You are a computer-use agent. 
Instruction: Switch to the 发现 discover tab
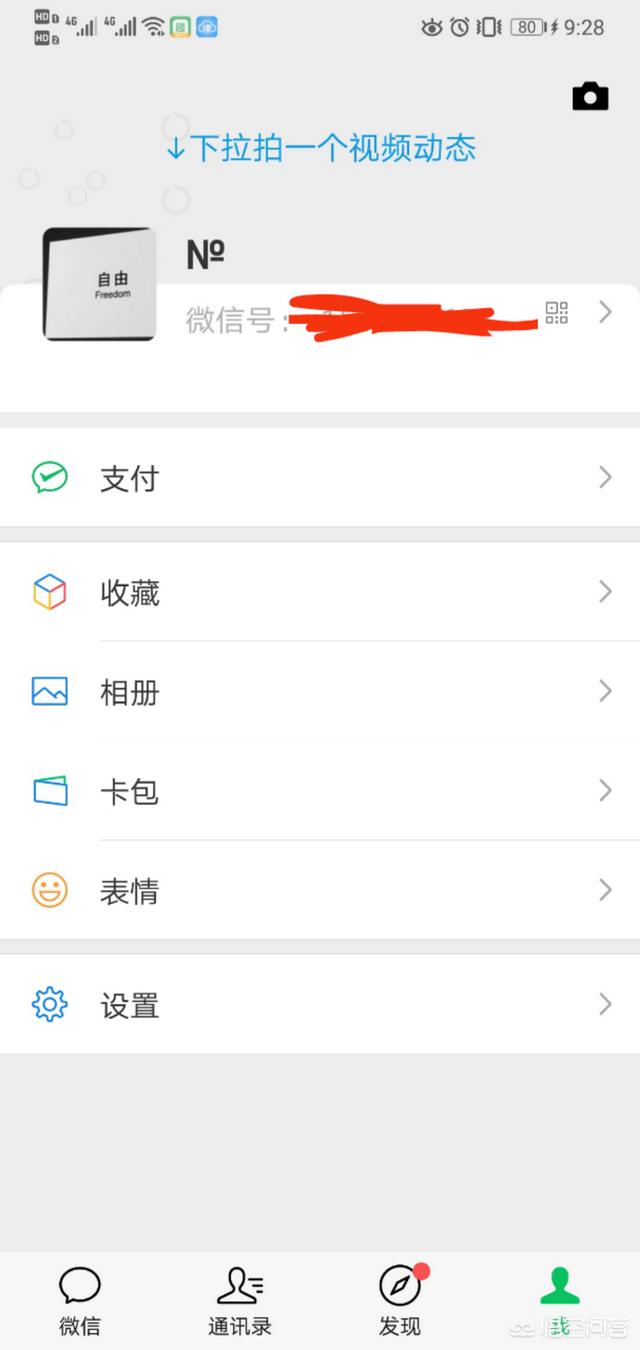pyautogui.click(x=400, y=1300)
